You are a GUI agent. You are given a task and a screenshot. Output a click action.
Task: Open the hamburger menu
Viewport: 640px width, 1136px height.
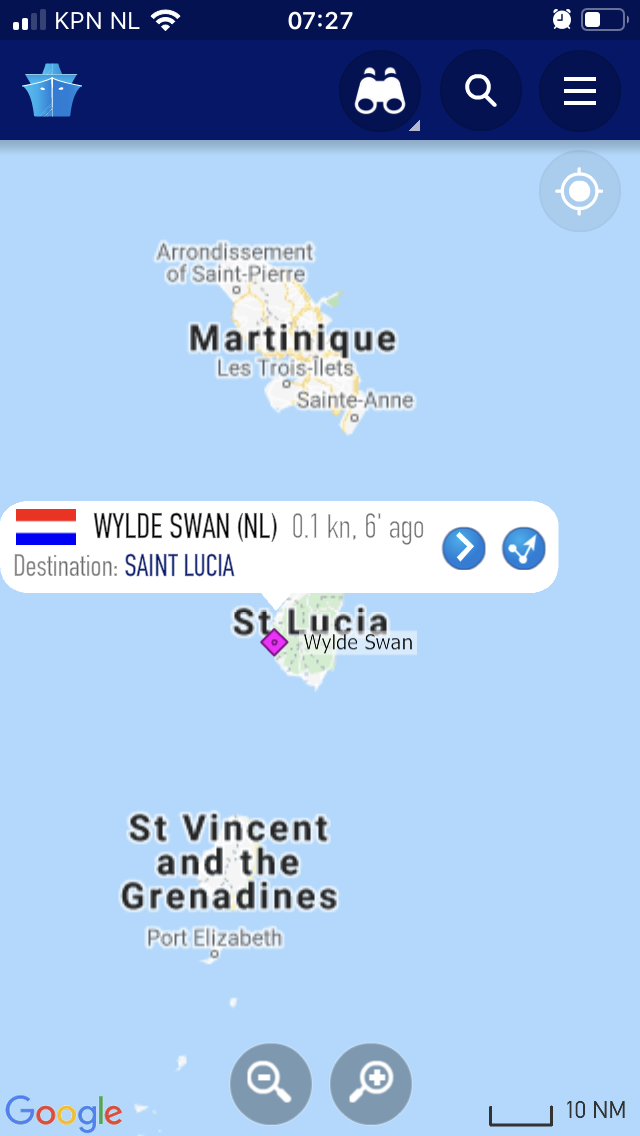580,92
